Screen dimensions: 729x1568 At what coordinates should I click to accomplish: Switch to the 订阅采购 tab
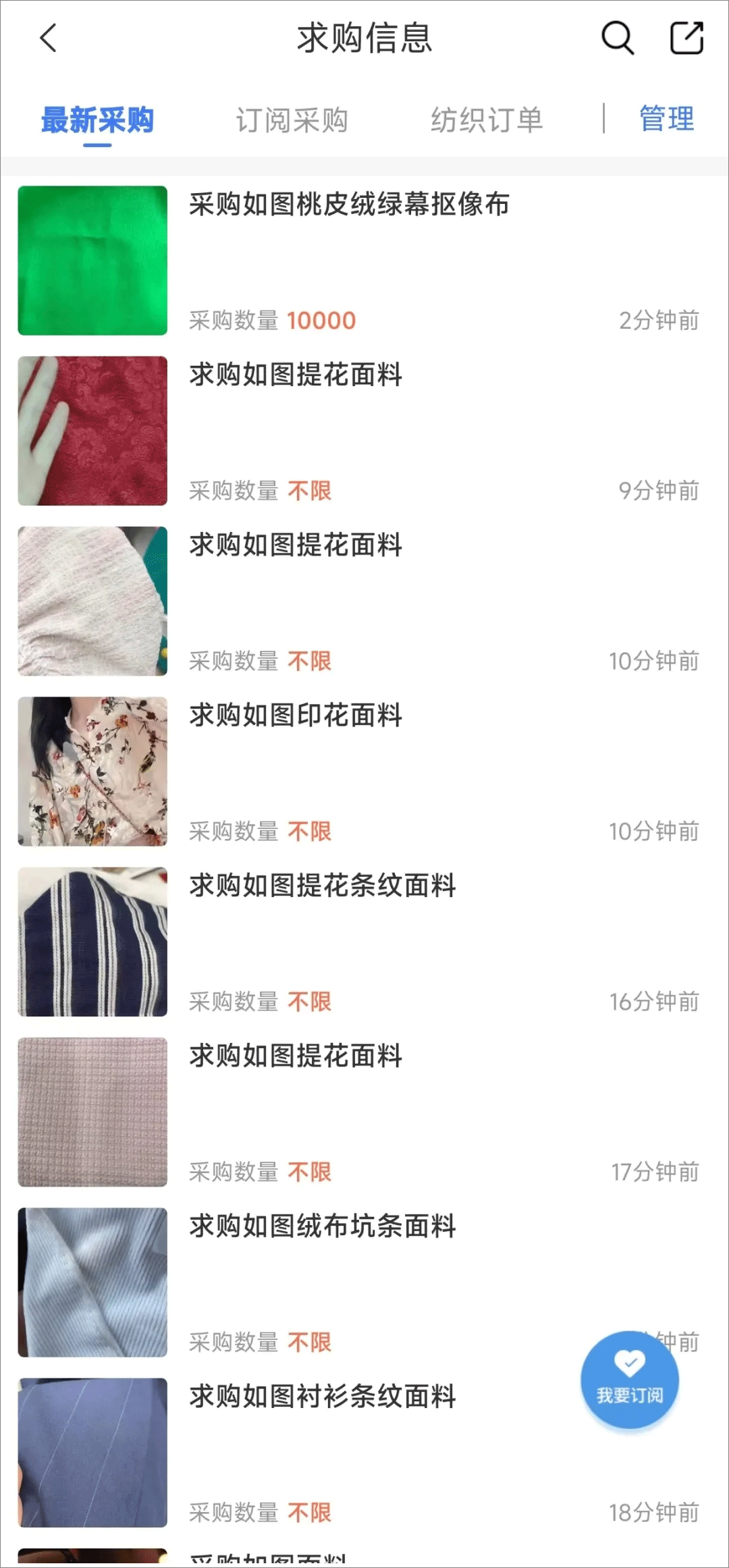pos(292,120)
